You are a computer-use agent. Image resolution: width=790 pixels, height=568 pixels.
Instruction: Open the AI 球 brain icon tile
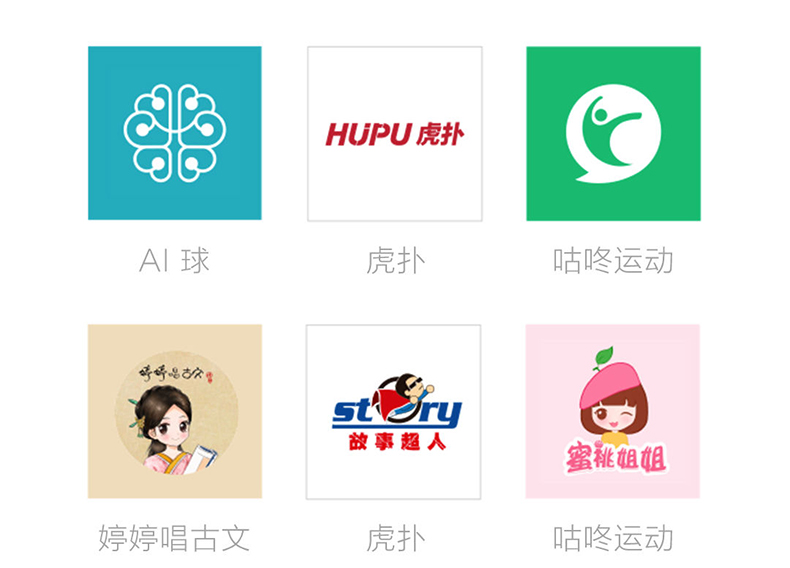pyautogui.click(x=175, y=133)
